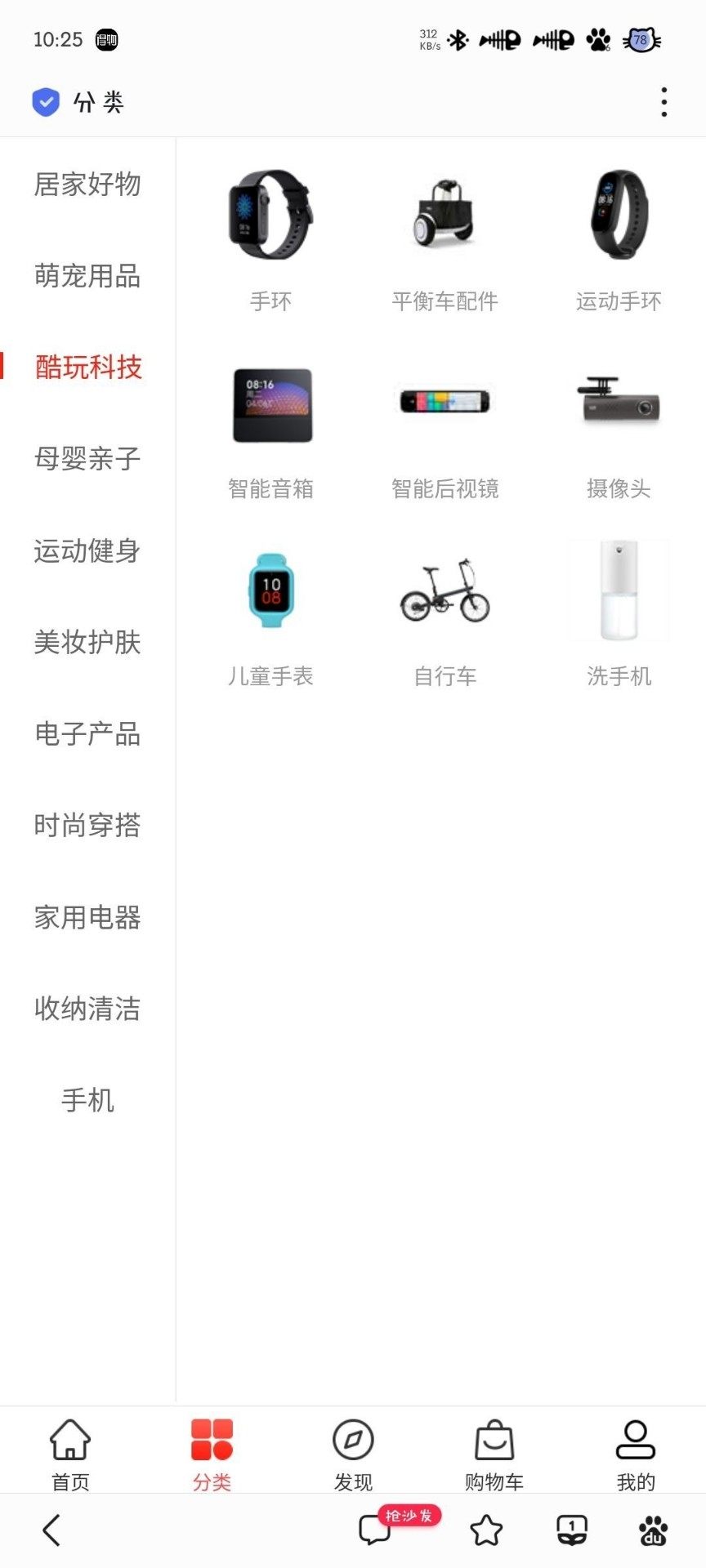Viewport: 706px width, 1568px height.
Task: Switch to the 发现 tab
Action: 353,1455
